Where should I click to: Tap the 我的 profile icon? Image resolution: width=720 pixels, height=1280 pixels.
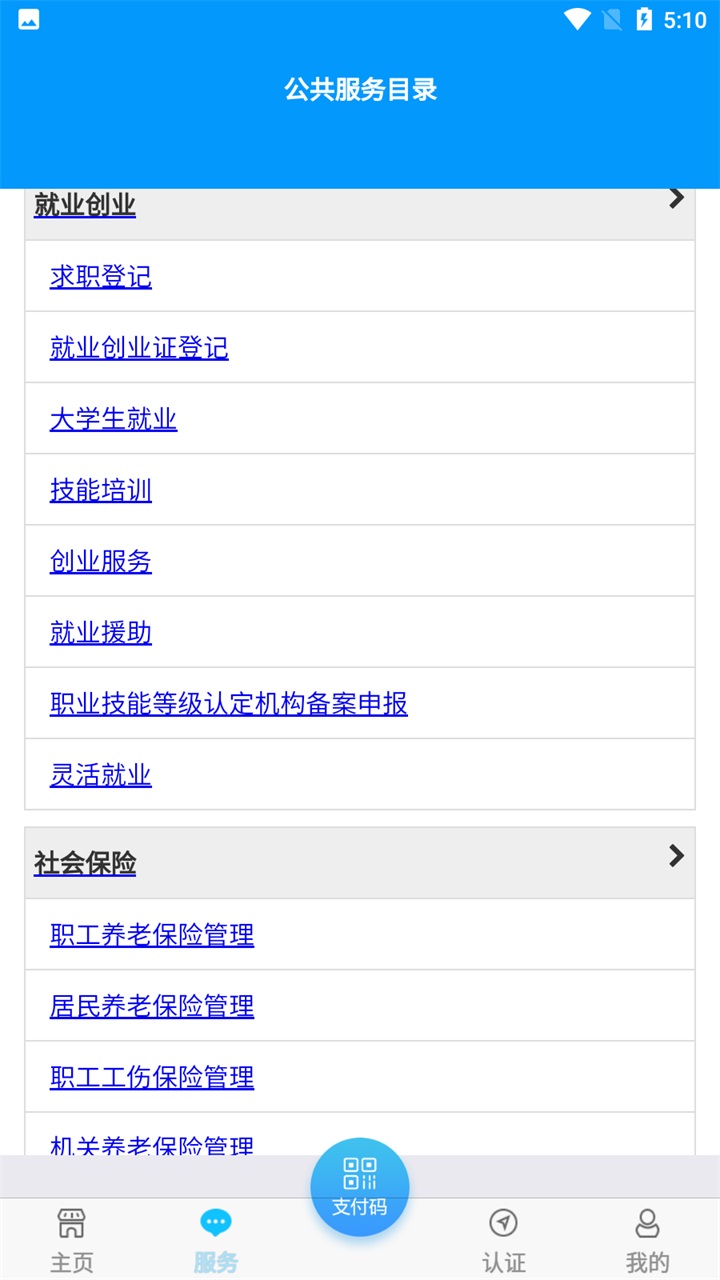tap(648, 1222)
